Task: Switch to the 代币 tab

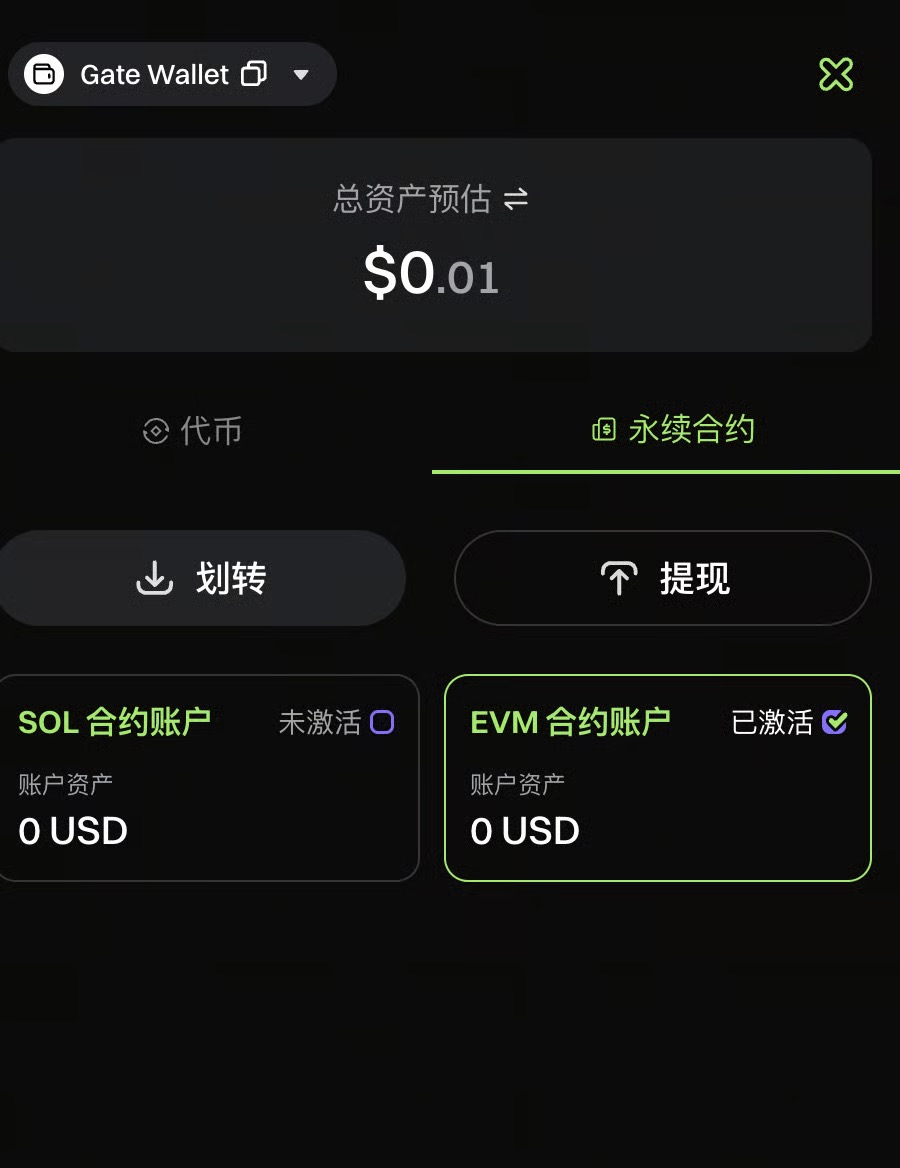Action: pyautogui.click(x=193, y=431)
